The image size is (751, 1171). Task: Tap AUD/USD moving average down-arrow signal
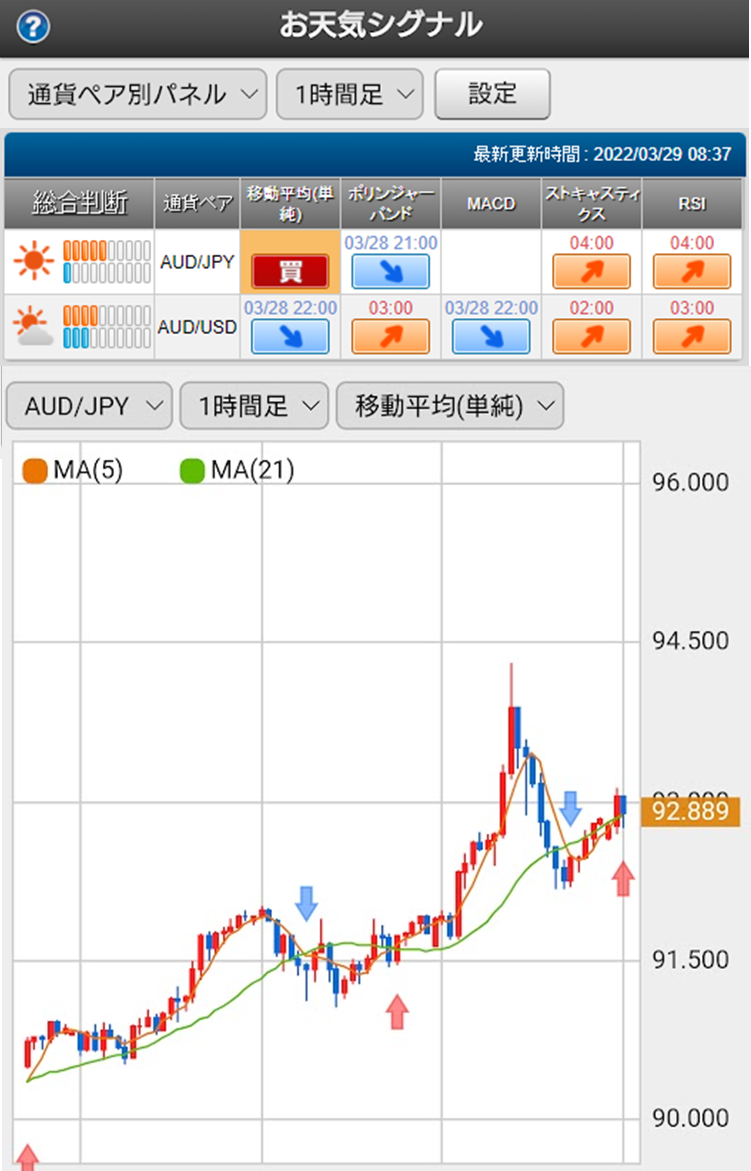pos(290,337)
